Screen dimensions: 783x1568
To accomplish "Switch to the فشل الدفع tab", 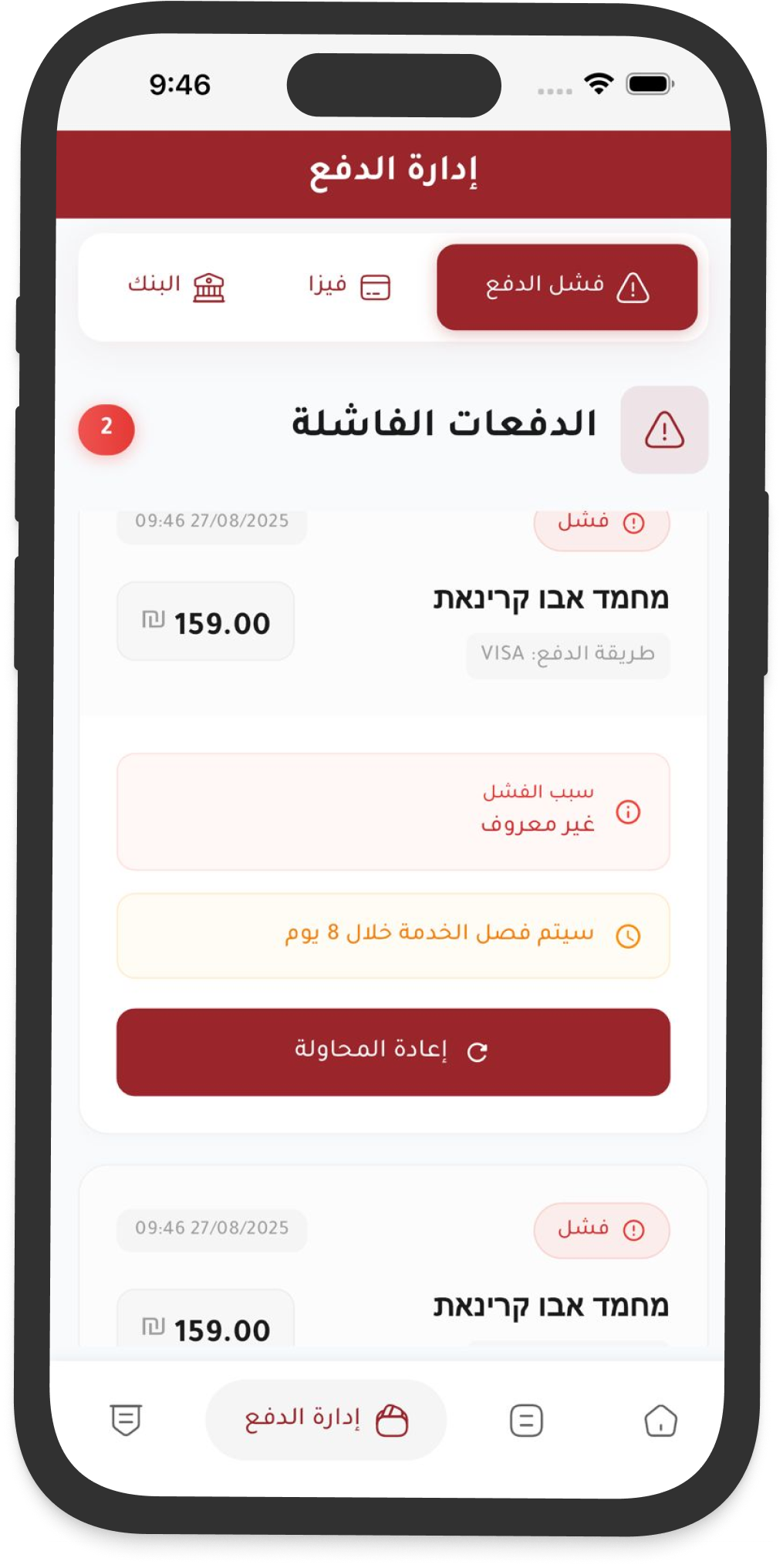I will pyautogui.click(x=567, y=287).
